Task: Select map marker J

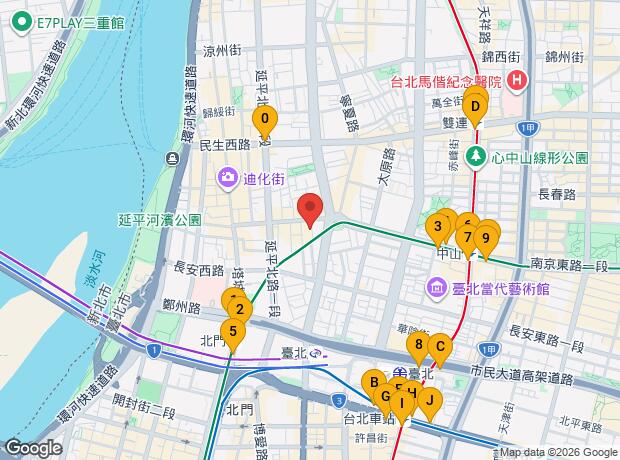Action: [428, 401]
